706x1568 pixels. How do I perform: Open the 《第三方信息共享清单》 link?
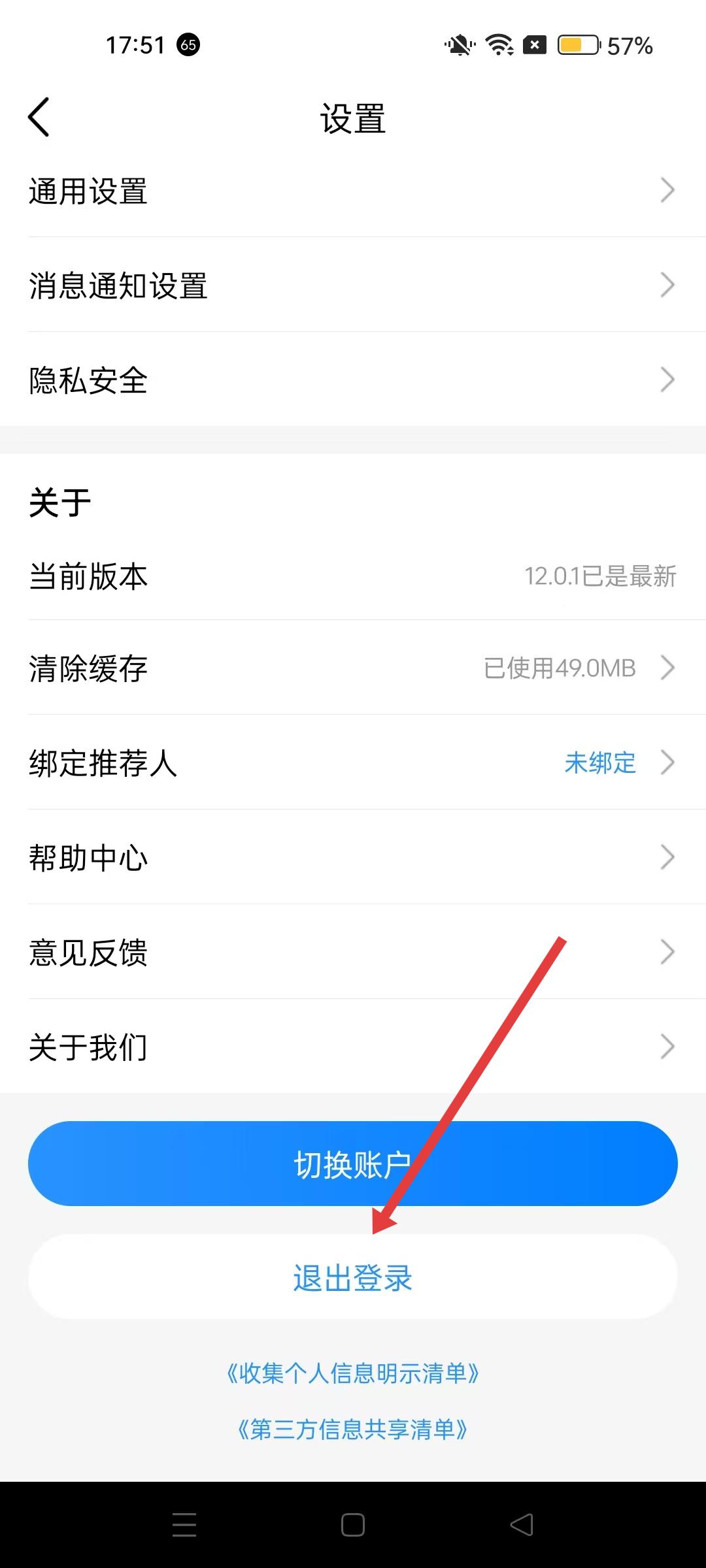353,1429
